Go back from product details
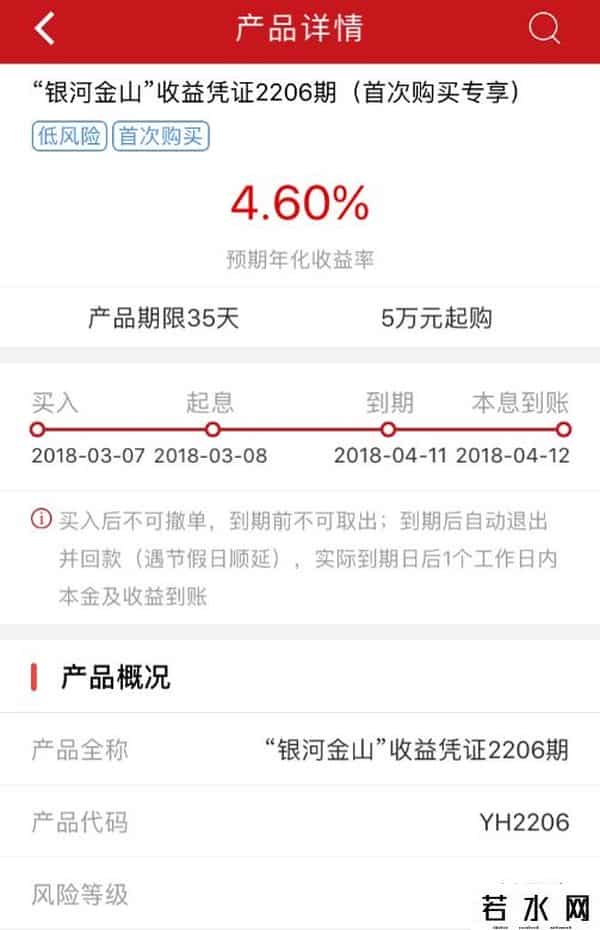 pos(44,29)
